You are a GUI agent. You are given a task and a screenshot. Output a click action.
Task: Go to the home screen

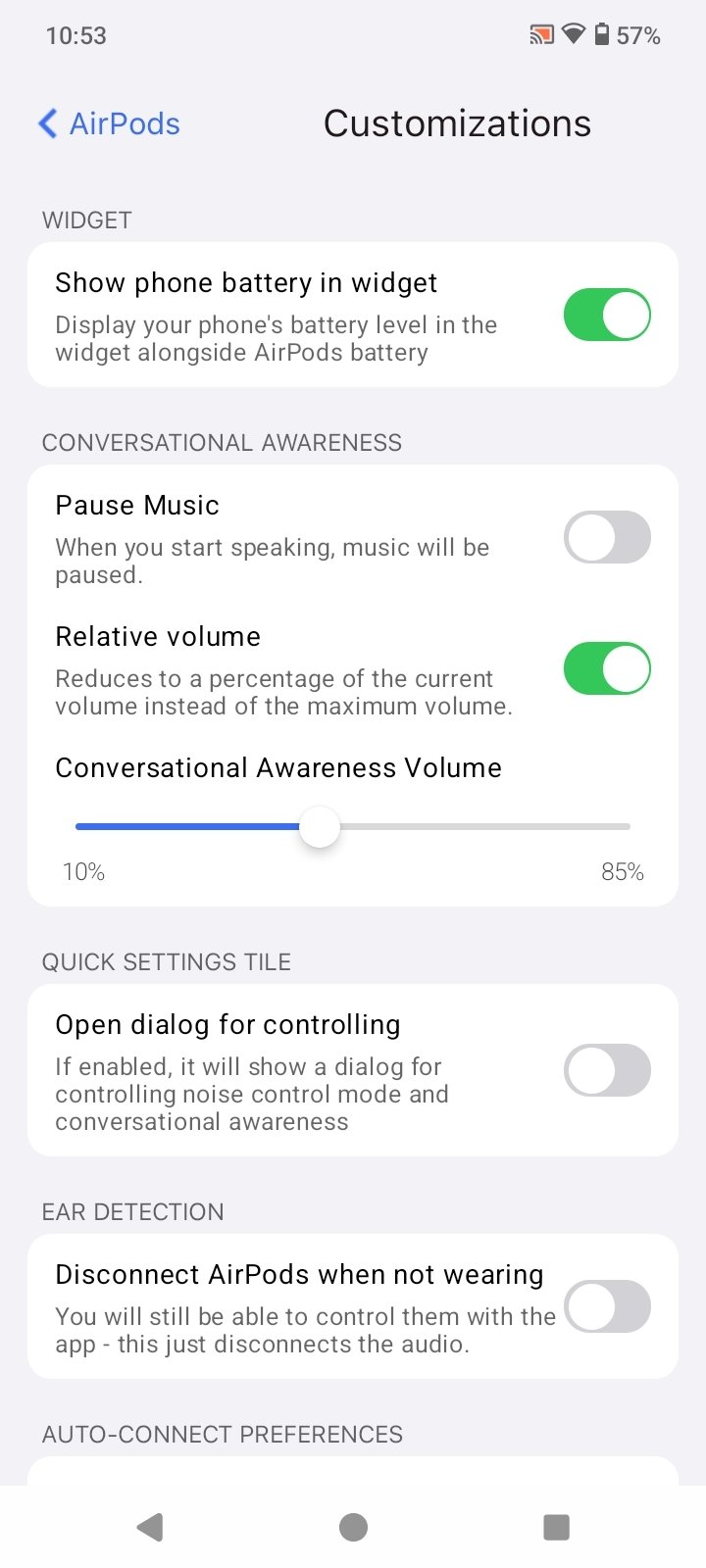(353, 1527)
